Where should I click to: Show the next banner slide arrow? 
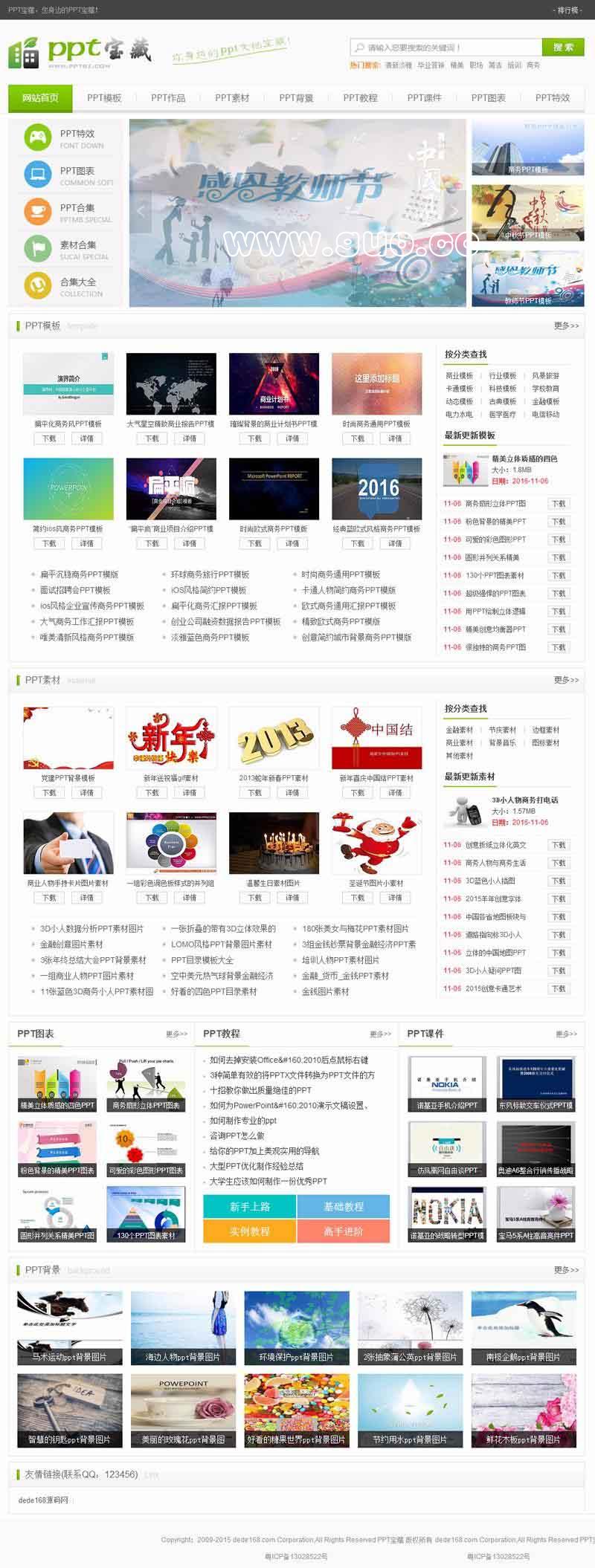click(x=454, y=211)
